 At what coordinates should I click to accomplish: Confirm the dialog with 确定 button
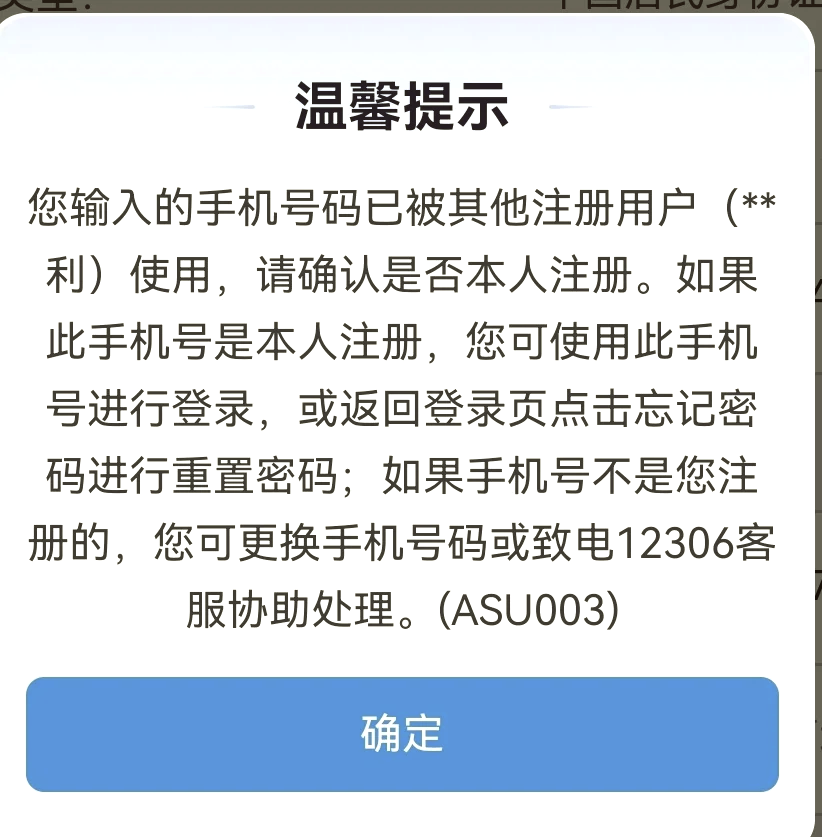(402, 734)
